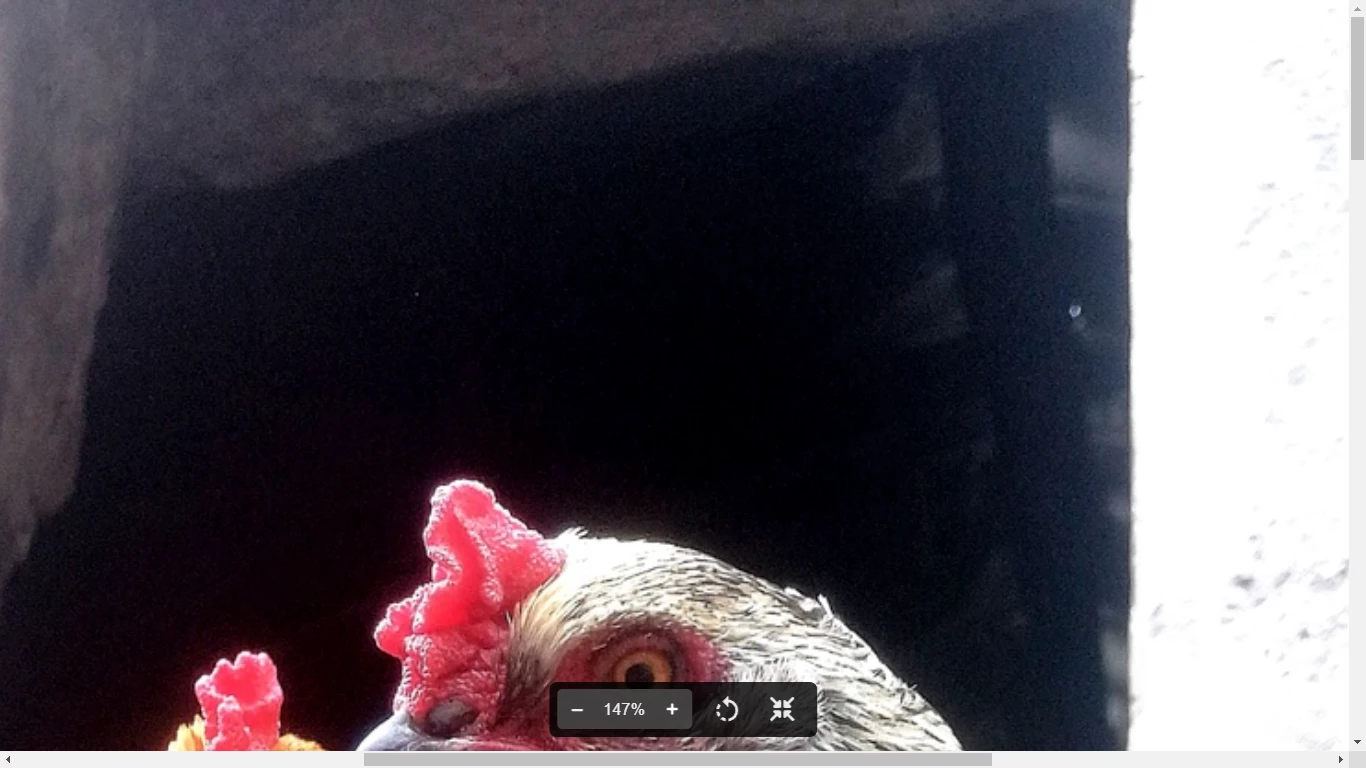This screenshot has width=1366, height=768.
Task: Click the horizontal scrollbar right arrow
Action: [x=1340, y=760]
